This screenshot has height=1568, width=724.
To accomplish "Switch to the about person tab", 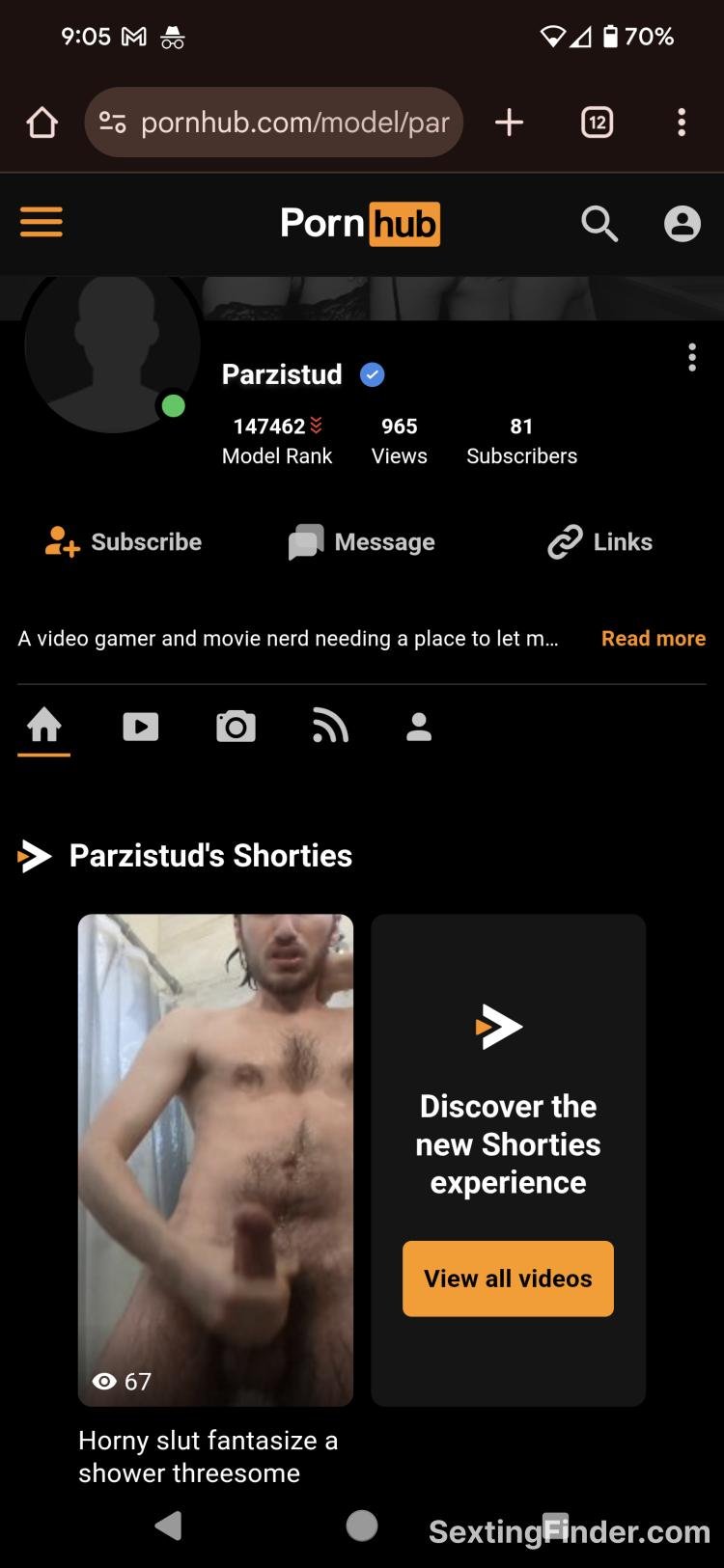I will coord(419,727).
